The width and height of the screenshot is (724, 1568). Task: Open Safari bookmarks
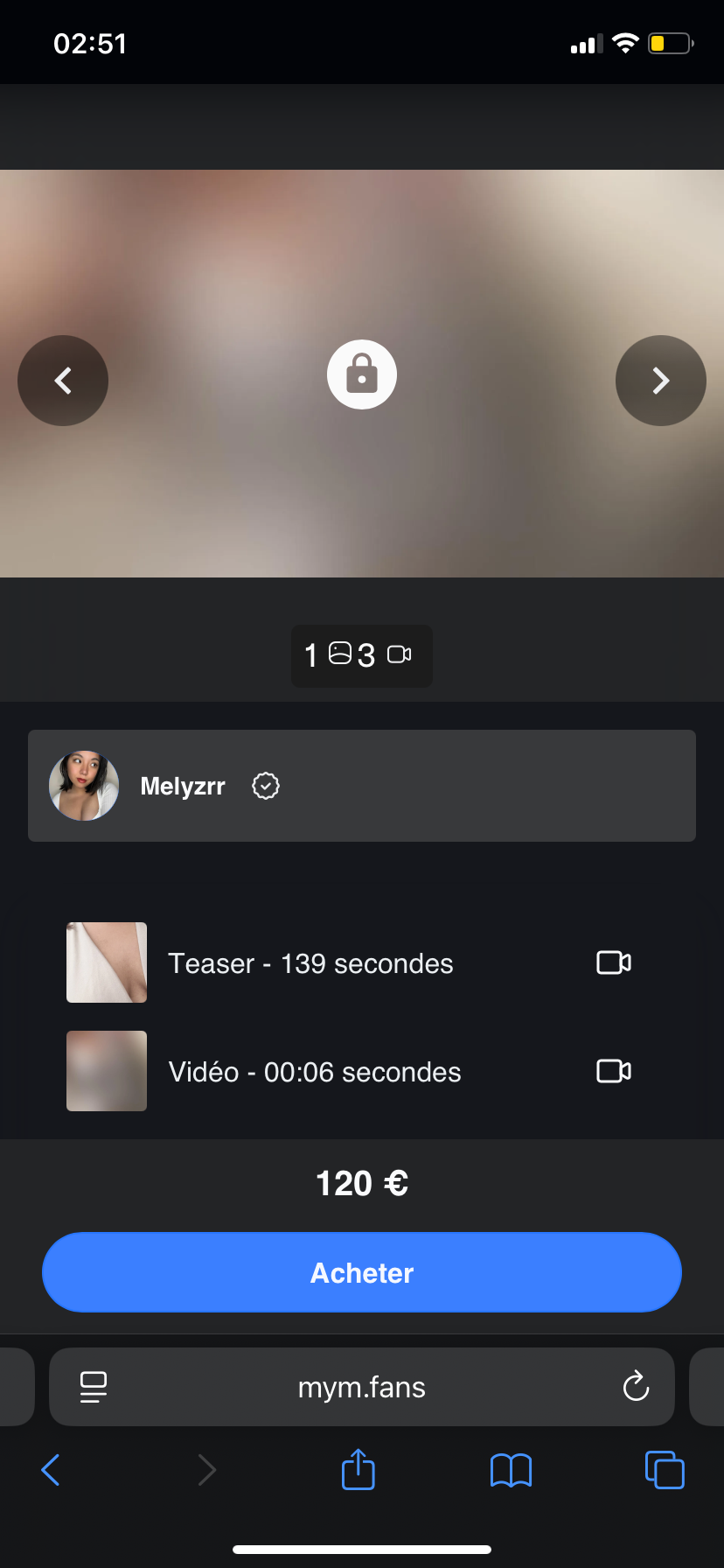click(511, 1470)
